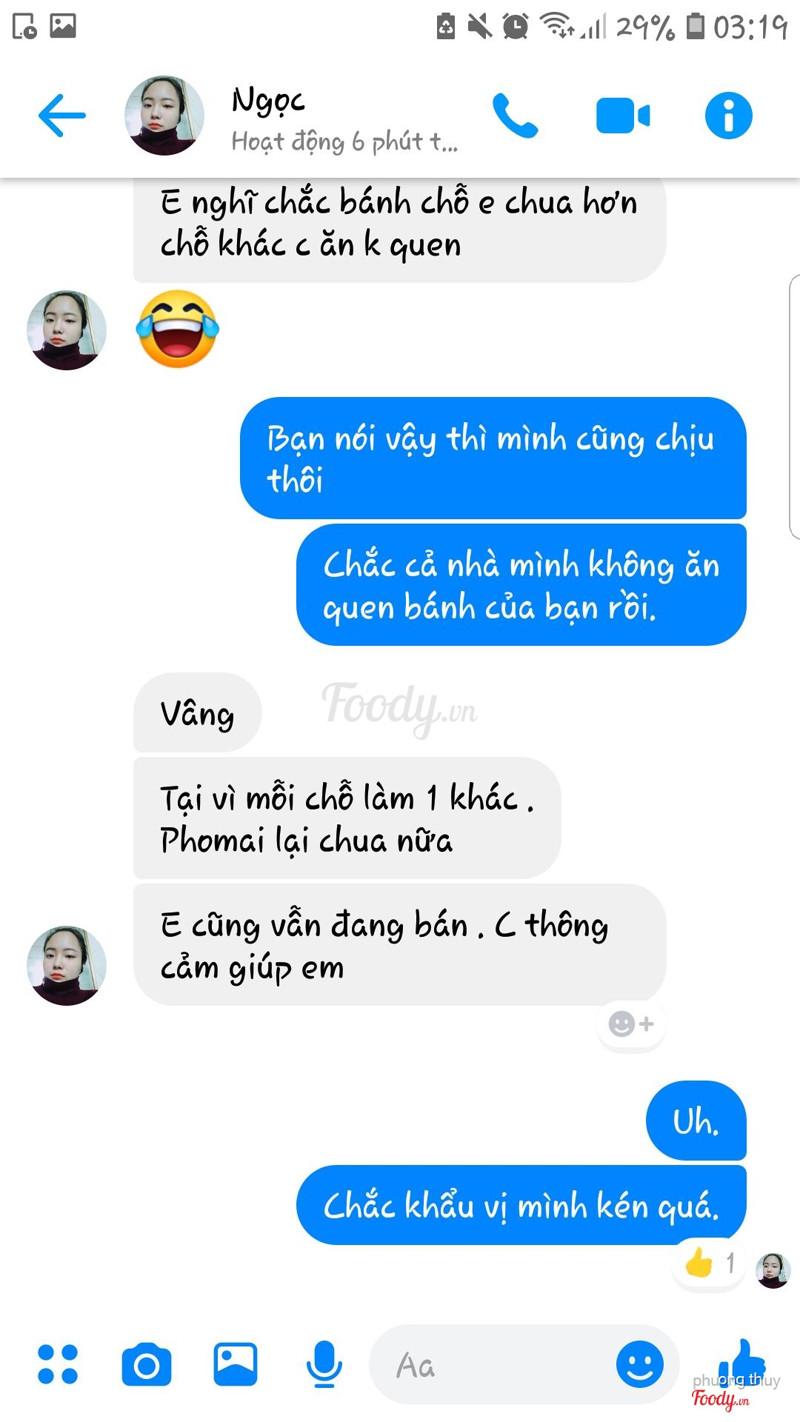Tap the Aa message text field
The width and height of the screenshot is (800, 1422).
[x=490, y=1365]
